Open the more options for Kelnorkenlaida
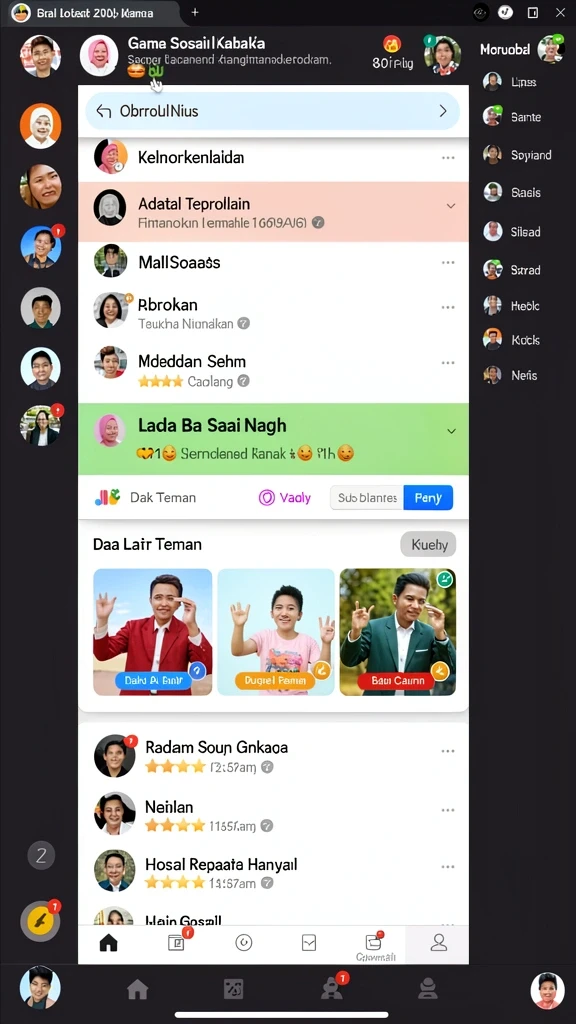 pos(448,158)
